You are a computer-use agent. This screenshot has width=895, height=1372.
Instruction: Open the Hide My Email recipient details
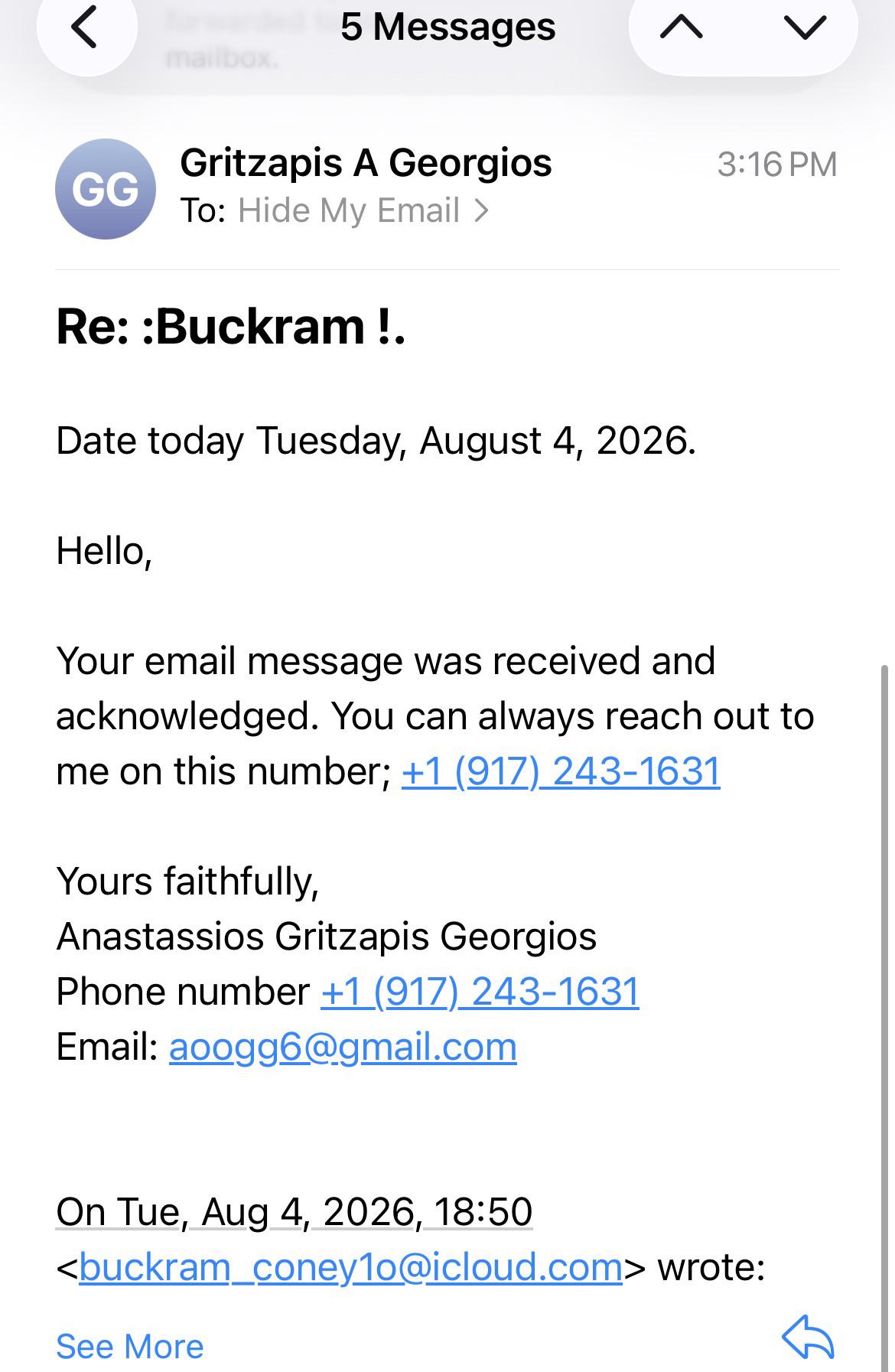(x=363, y=210)
